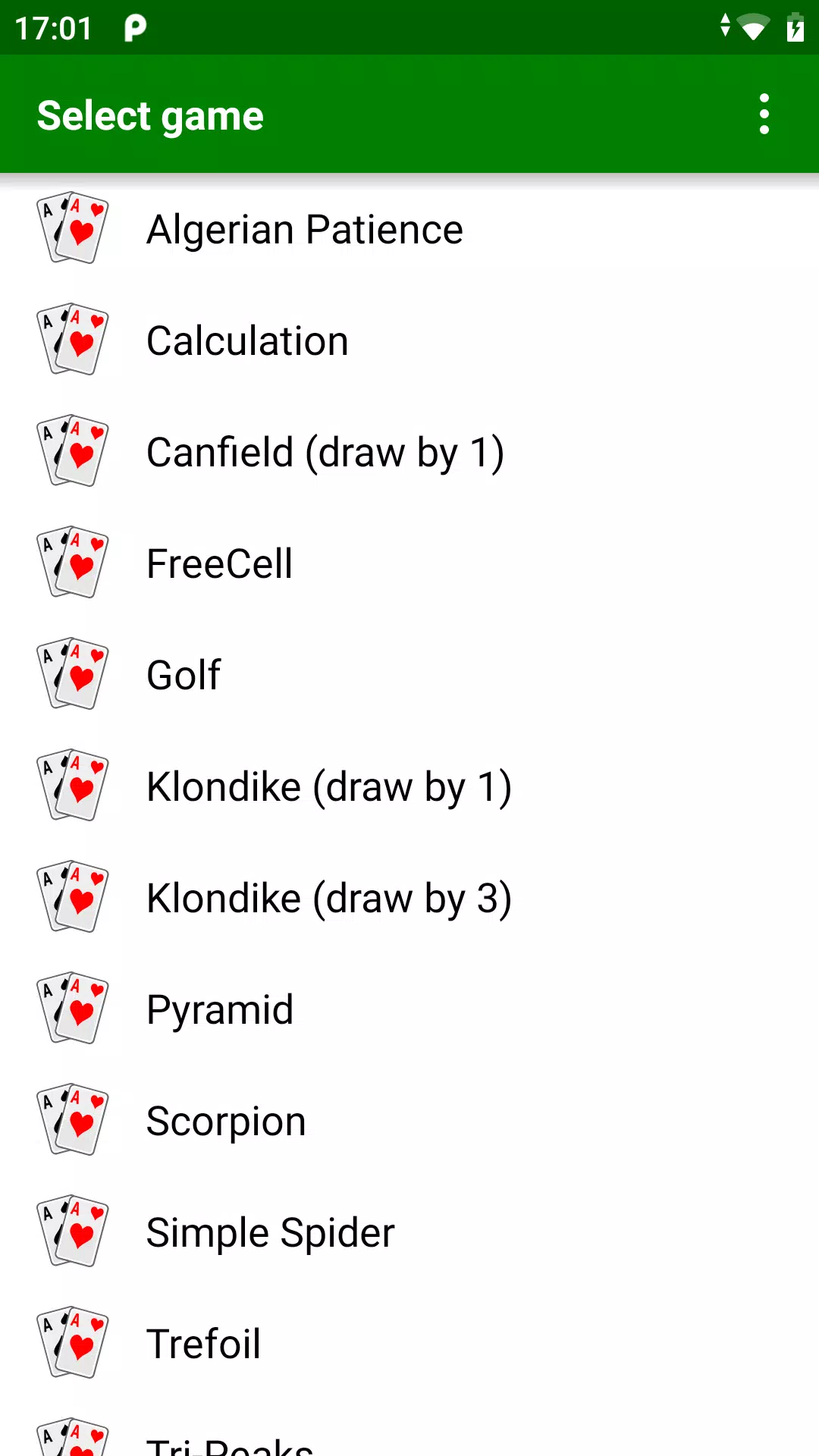Screen dimensions: 819x1456
Task: Select Klondike (draw by 1)
Action: (328, 786)
